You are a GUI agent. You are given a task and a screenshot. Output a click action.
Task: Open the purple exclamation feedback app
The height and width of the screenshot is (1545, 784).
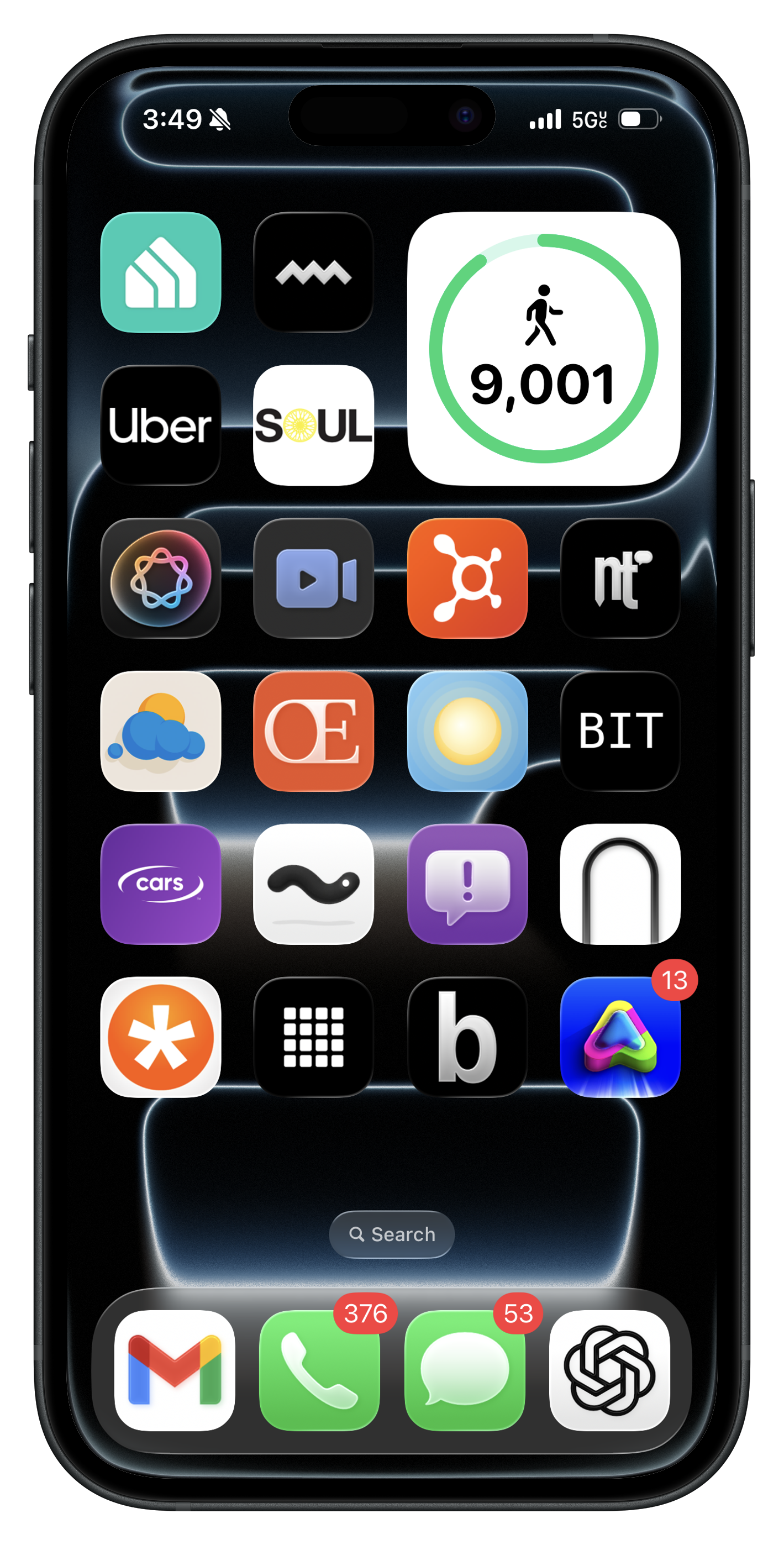coord(467,884)
